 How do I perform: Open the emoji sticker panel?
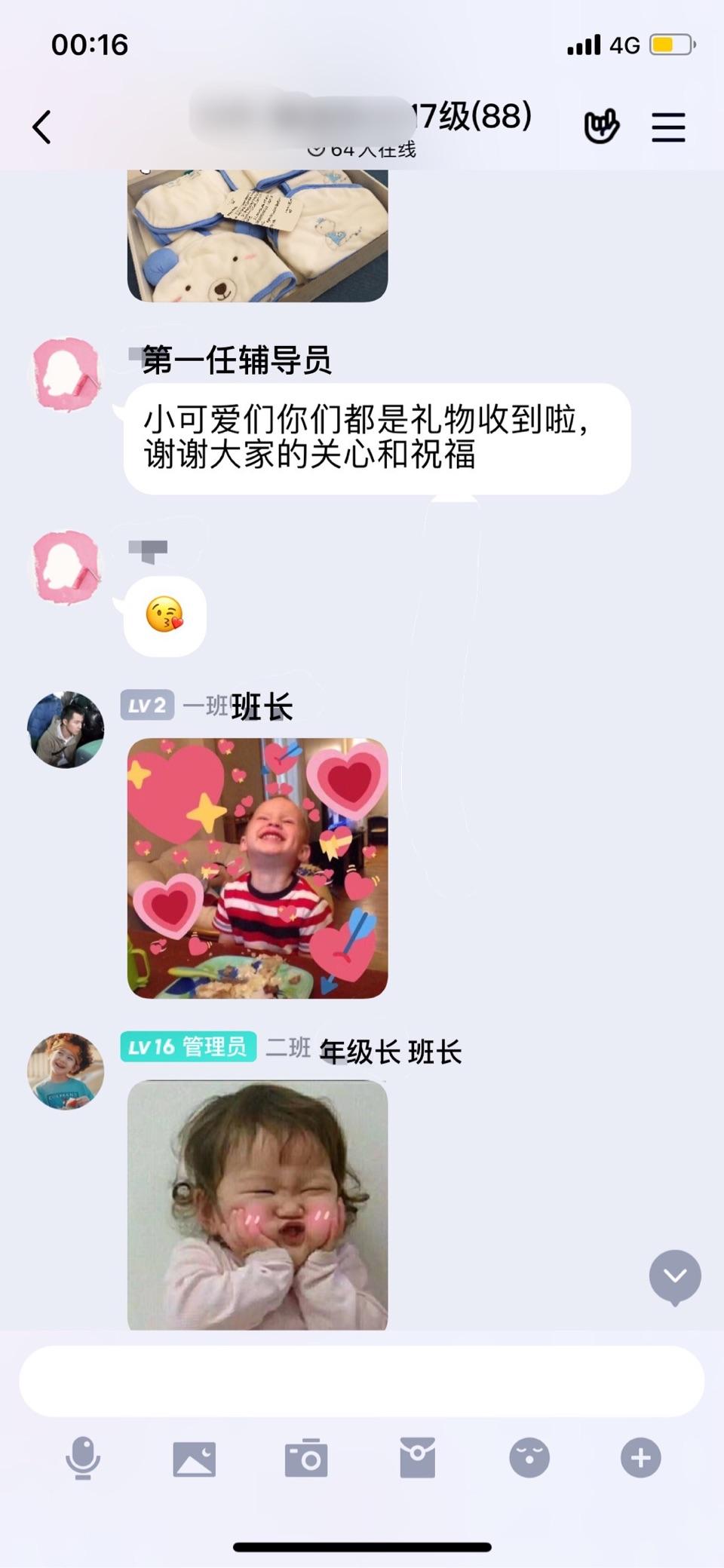tap(529, 1458)
